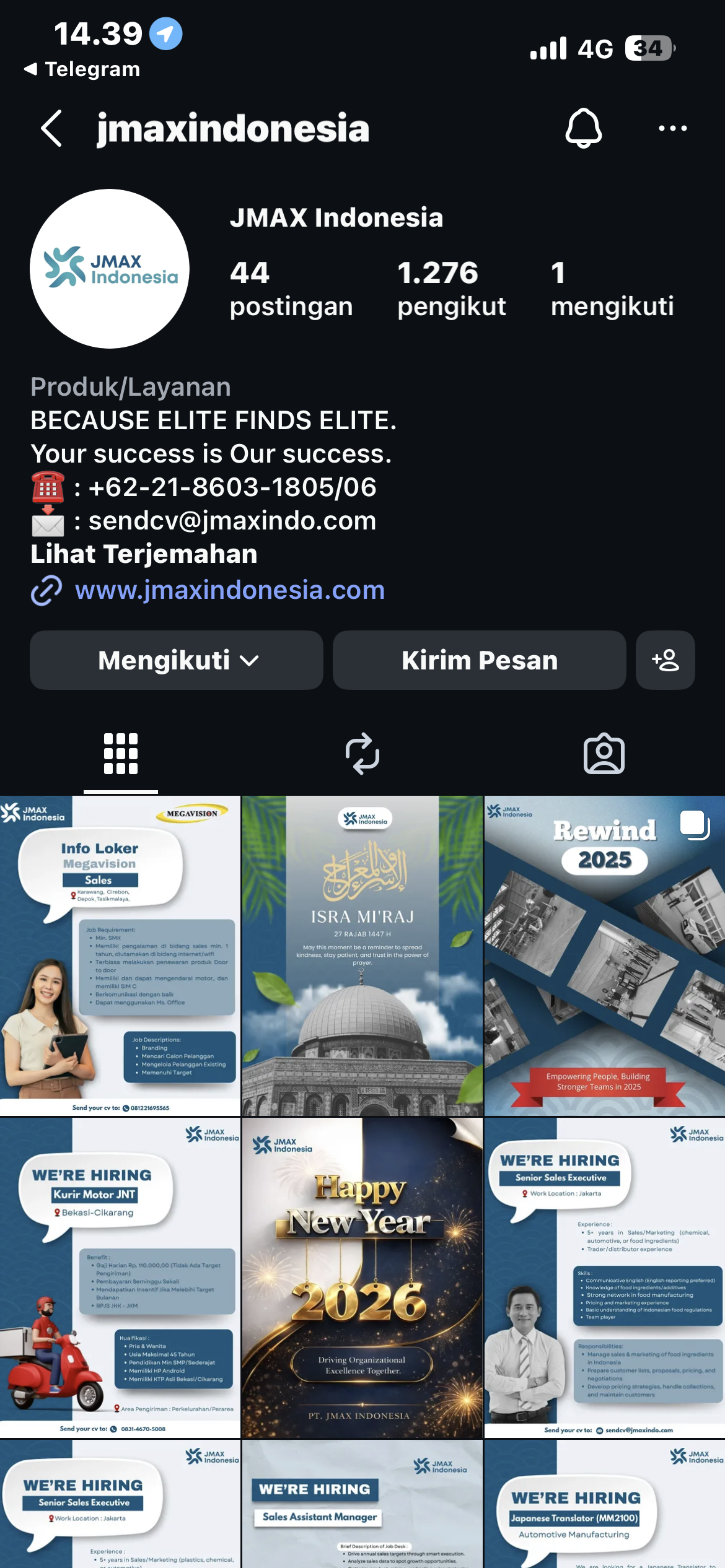Open the Kurir Motor JNT hiring post
The width and height of the screenshot is (725, 1568).
pyautogui.click(x=120, y=1278)
